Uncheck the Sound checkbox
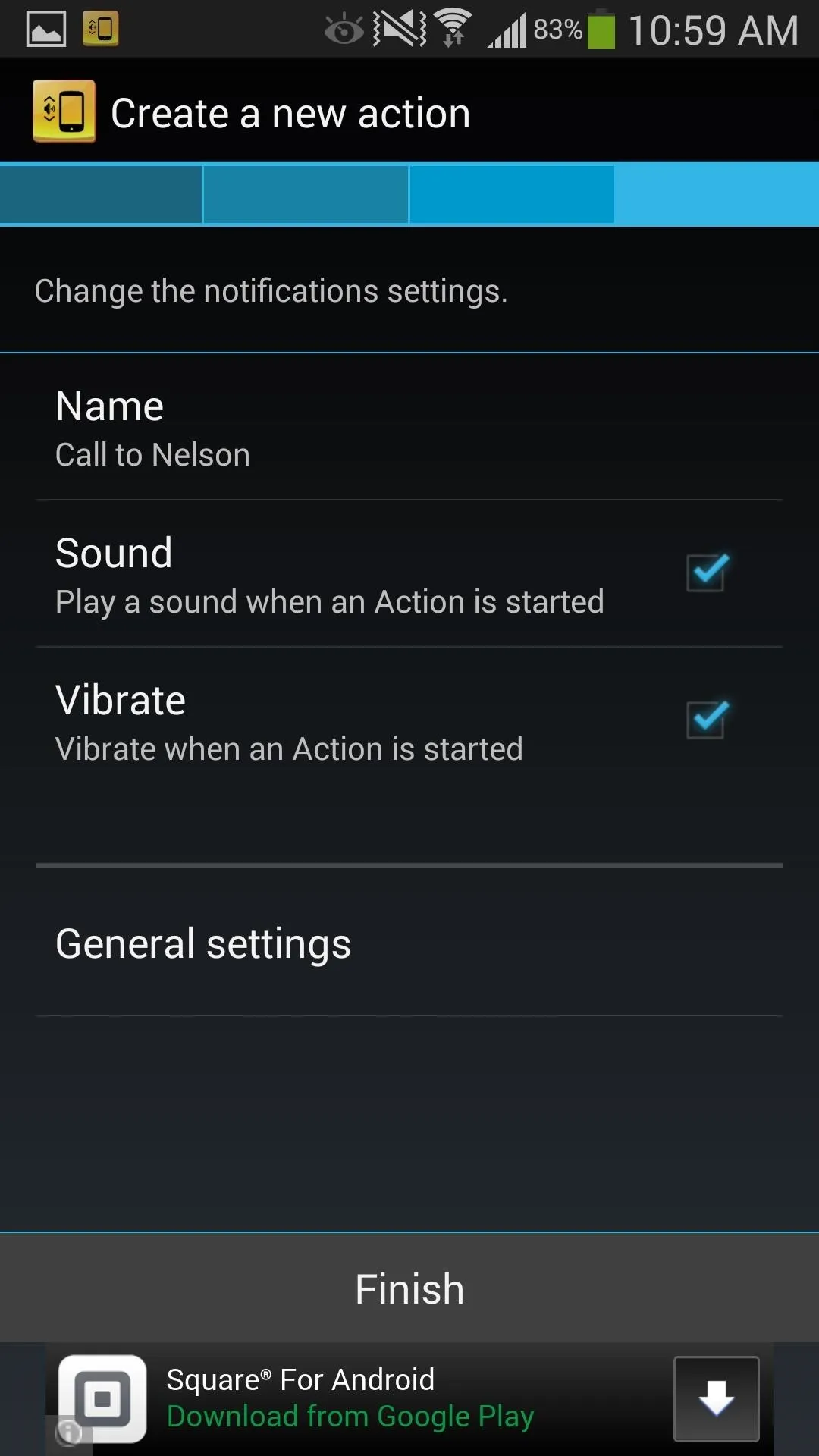The height and width of the screenshot is (1456, 819). point(707,573)
